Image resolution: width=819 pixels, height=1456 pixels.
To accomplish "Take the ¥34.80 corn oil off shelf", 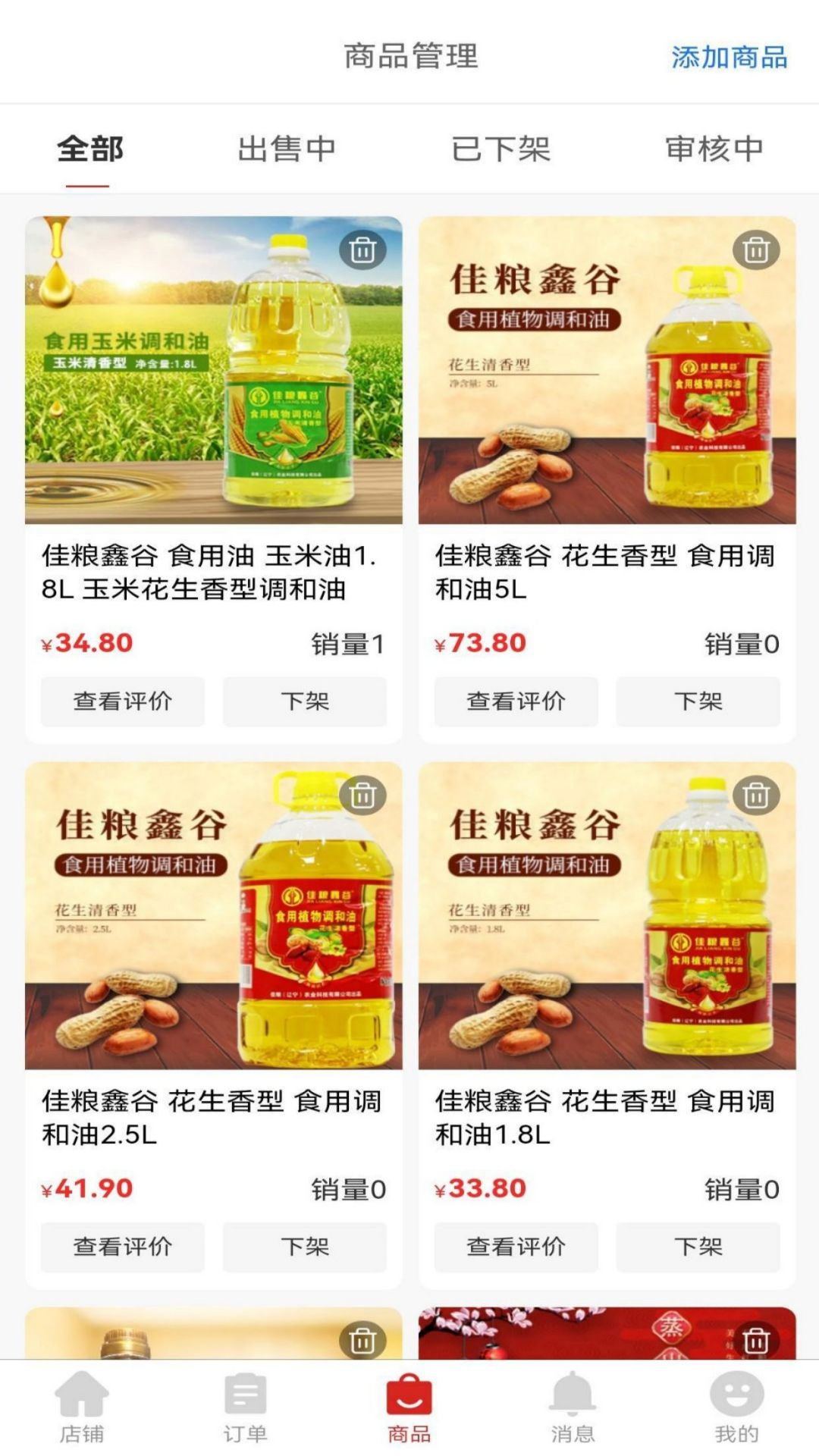I will 305,701.
